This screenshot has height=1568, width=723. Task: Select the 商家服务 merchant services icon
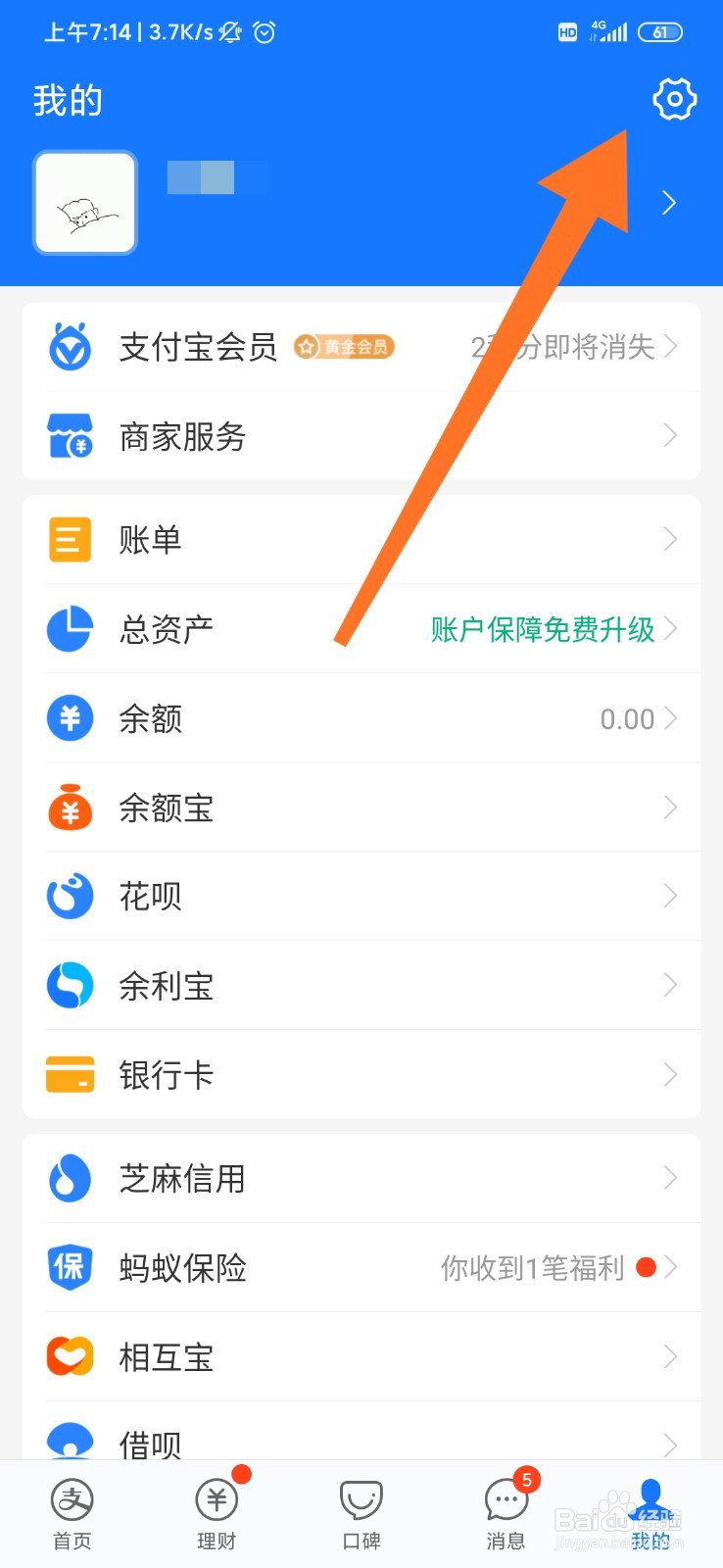click(69, 434)
